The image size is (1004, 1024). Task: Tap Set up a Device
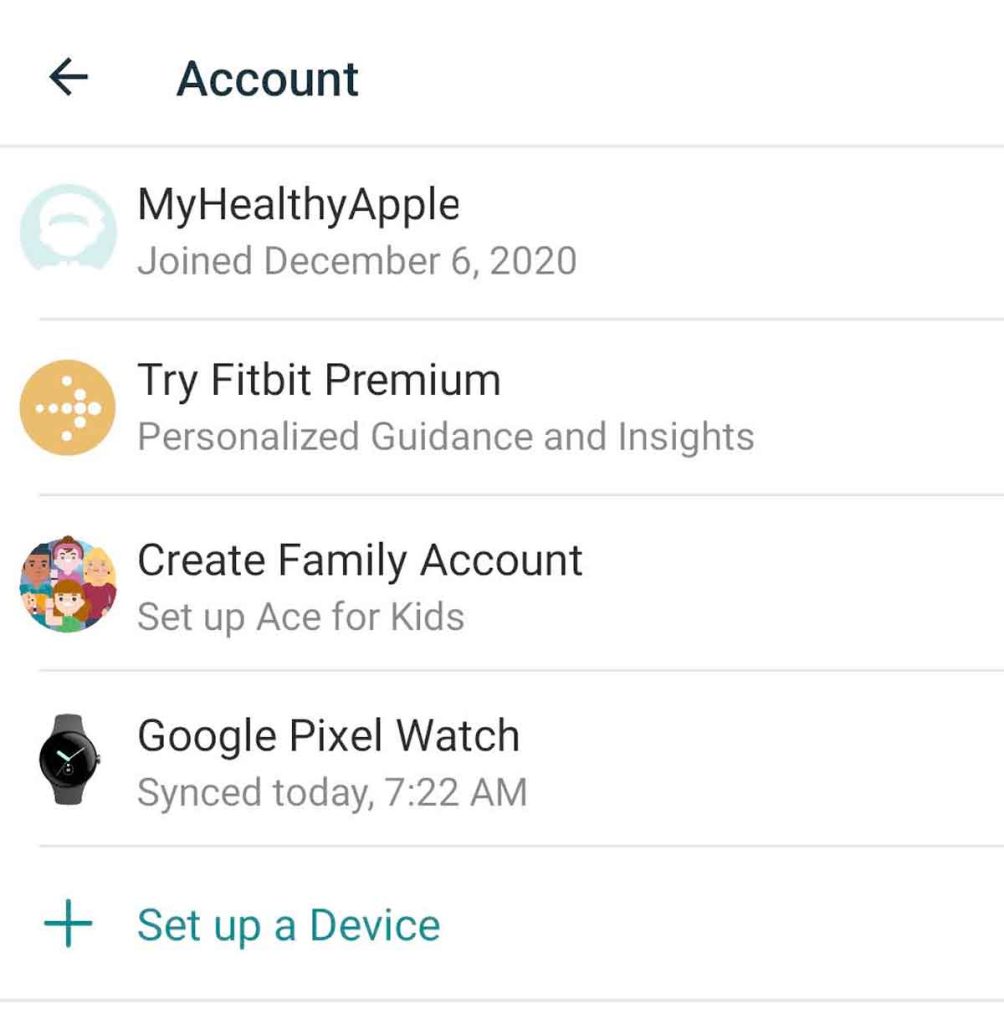(288, 924)
